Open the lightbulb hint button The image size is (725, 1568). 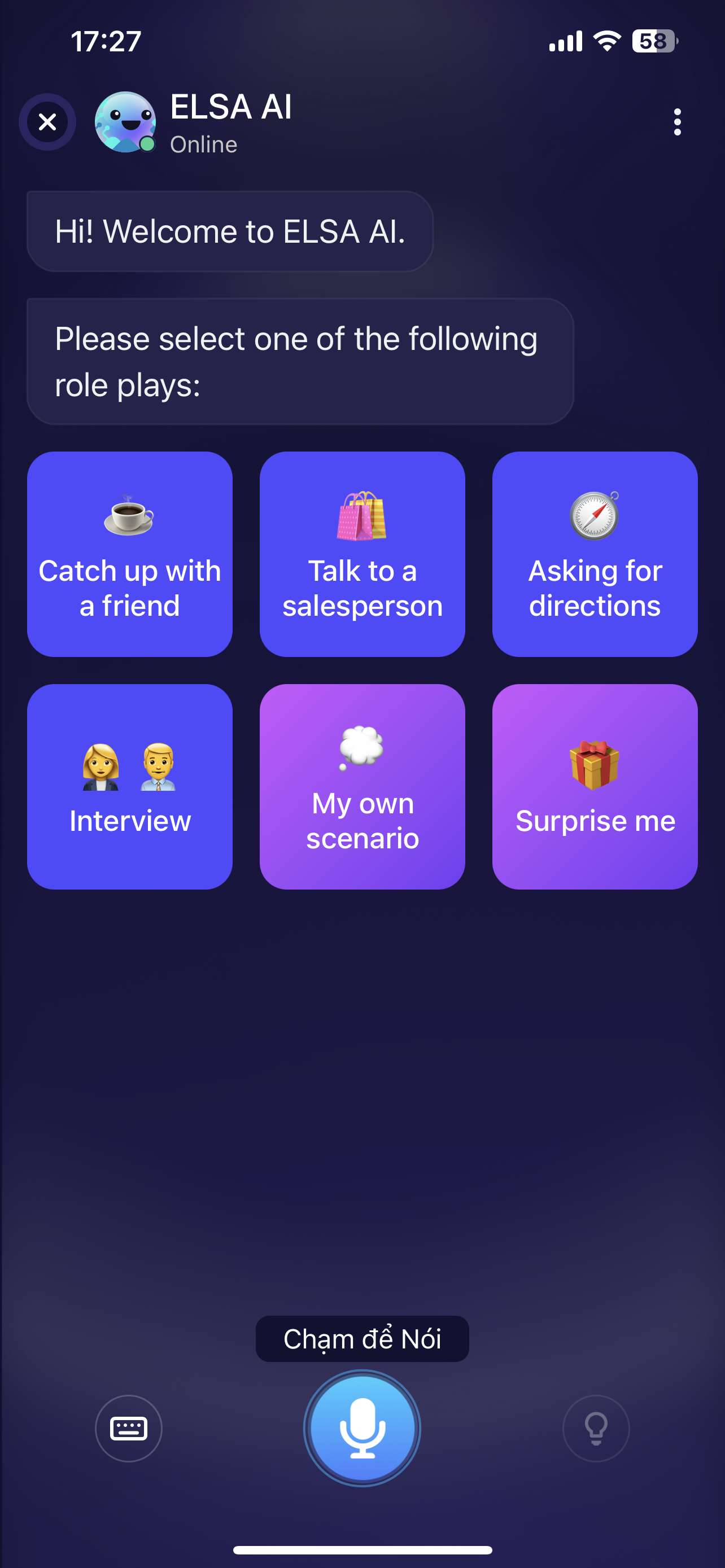pyautogui.click(x=595, y=1428)
